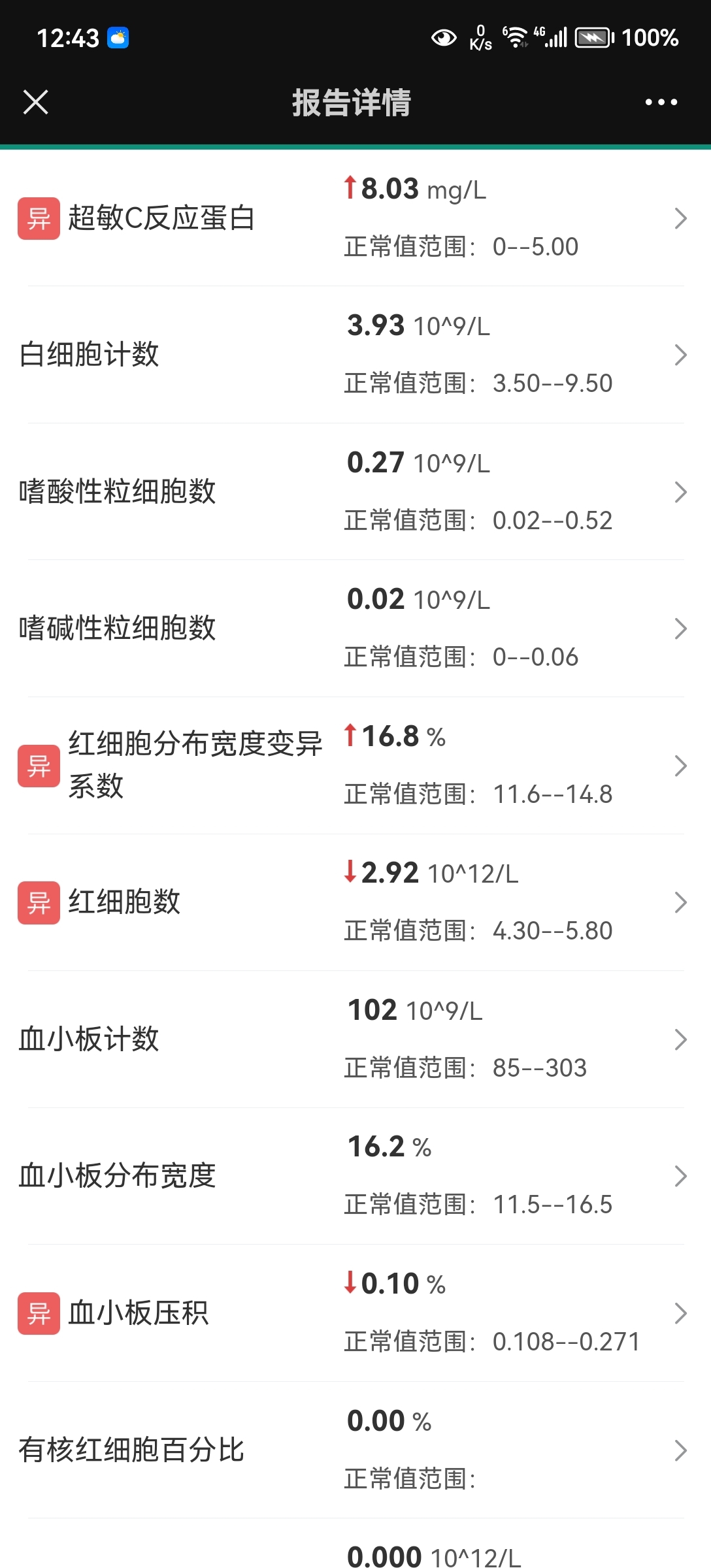Screen dimensions: 711x1568
Task: View the abnormal 红细胞数 result
Action: (355, 902)
